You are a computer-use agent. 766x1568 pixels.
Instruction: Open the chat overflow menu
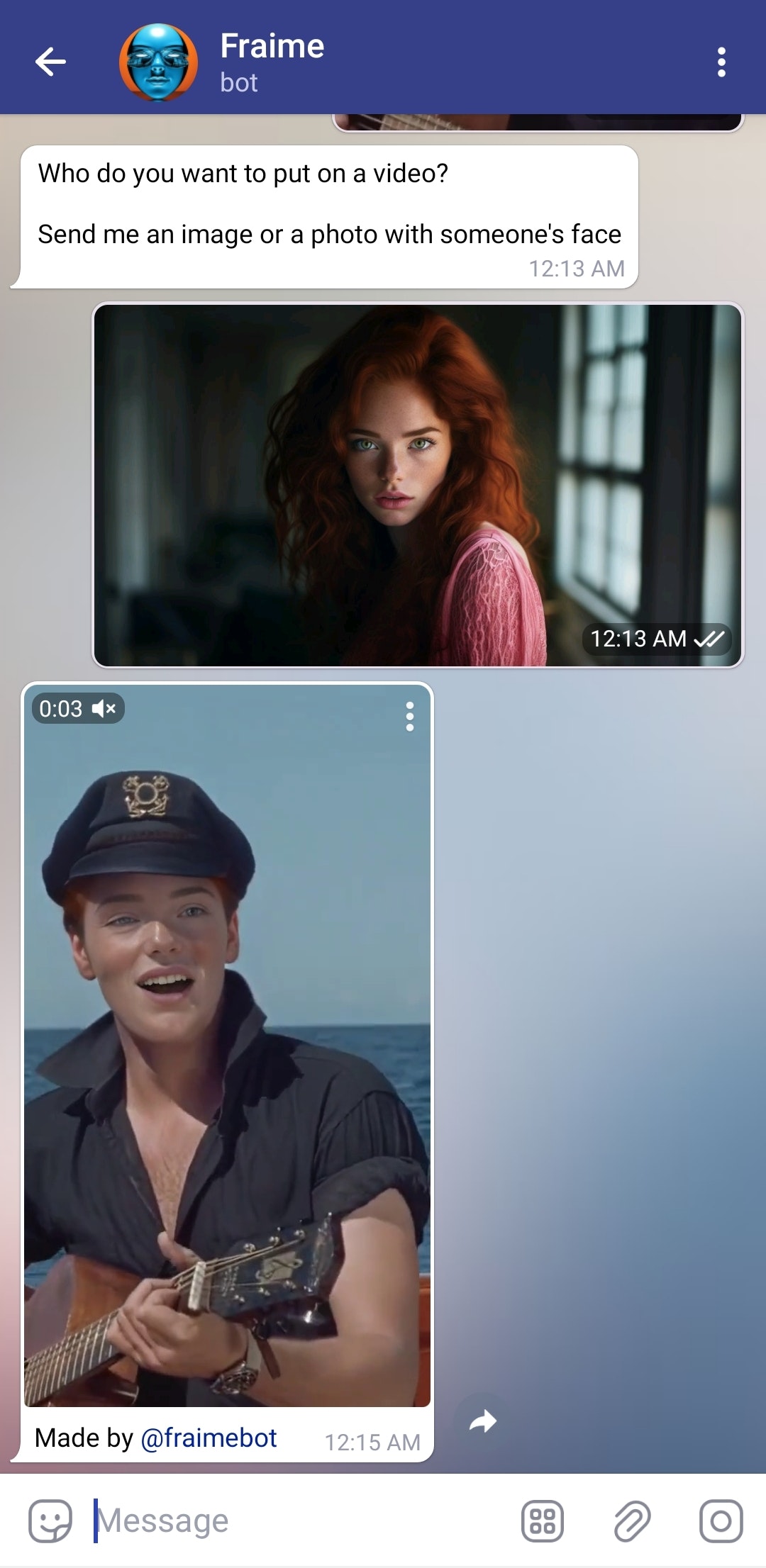click(x=721, y=62)
